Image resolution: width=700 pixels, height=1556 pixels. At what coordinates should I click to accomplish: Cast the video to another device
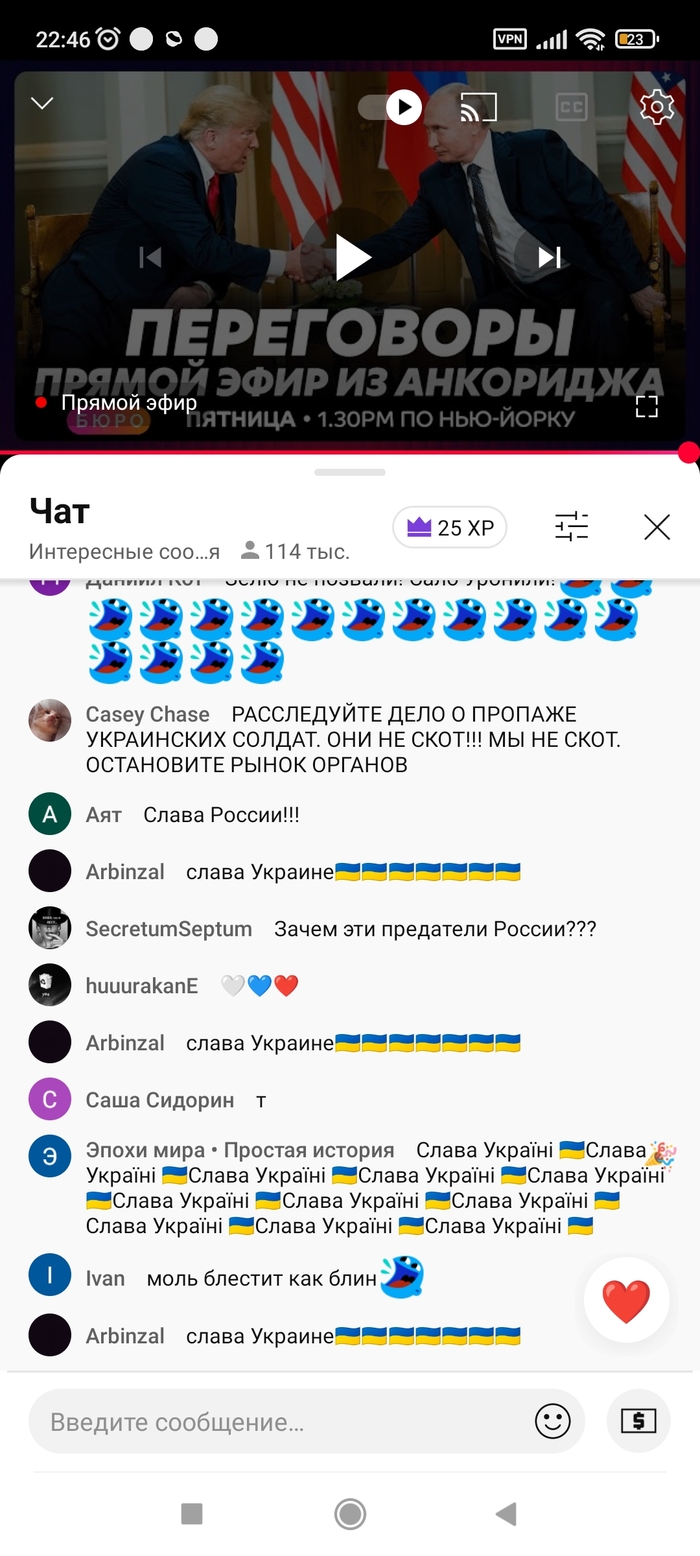(x=478, y=107)
